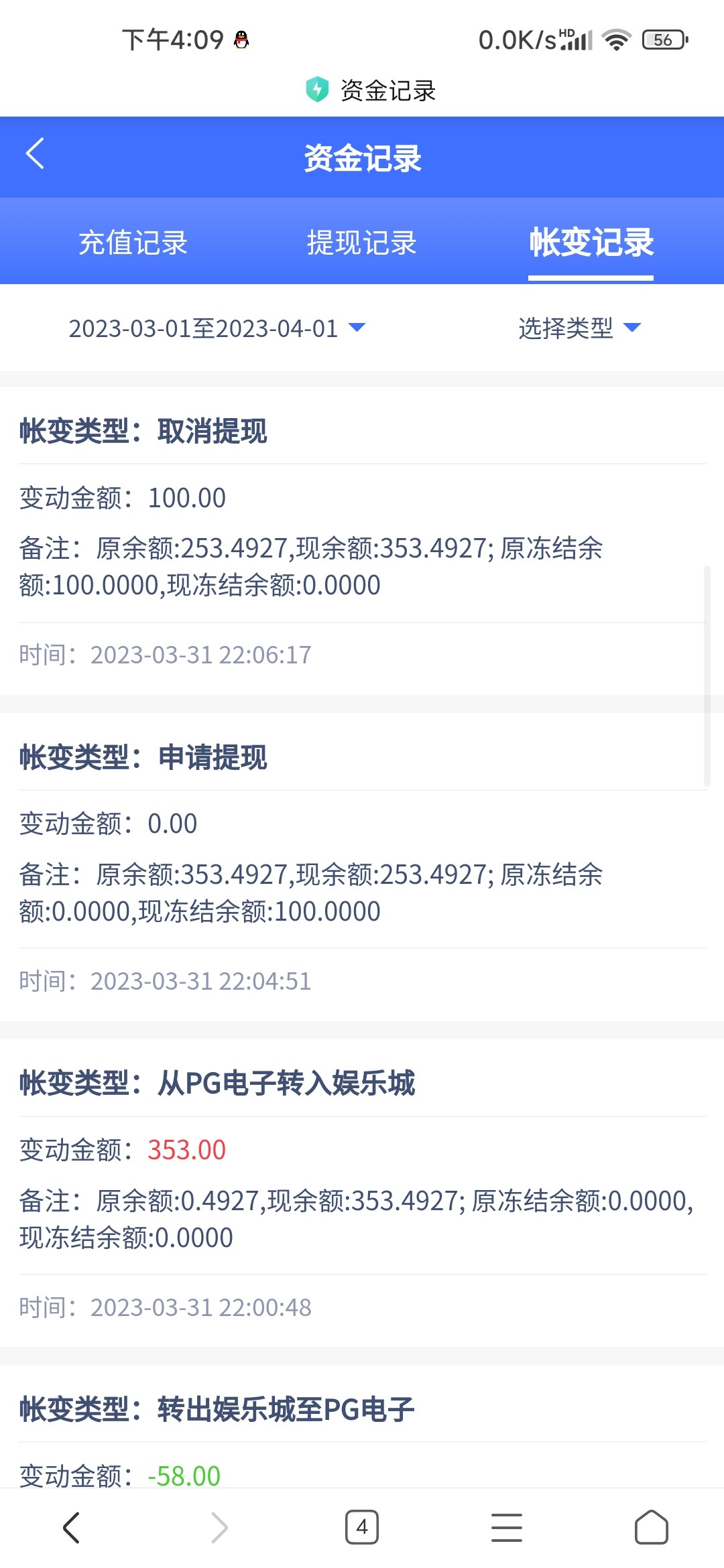The image size is (724, 1568).
Task: Expand the 选择类型 dropdown
Action: tap(579, 328)
